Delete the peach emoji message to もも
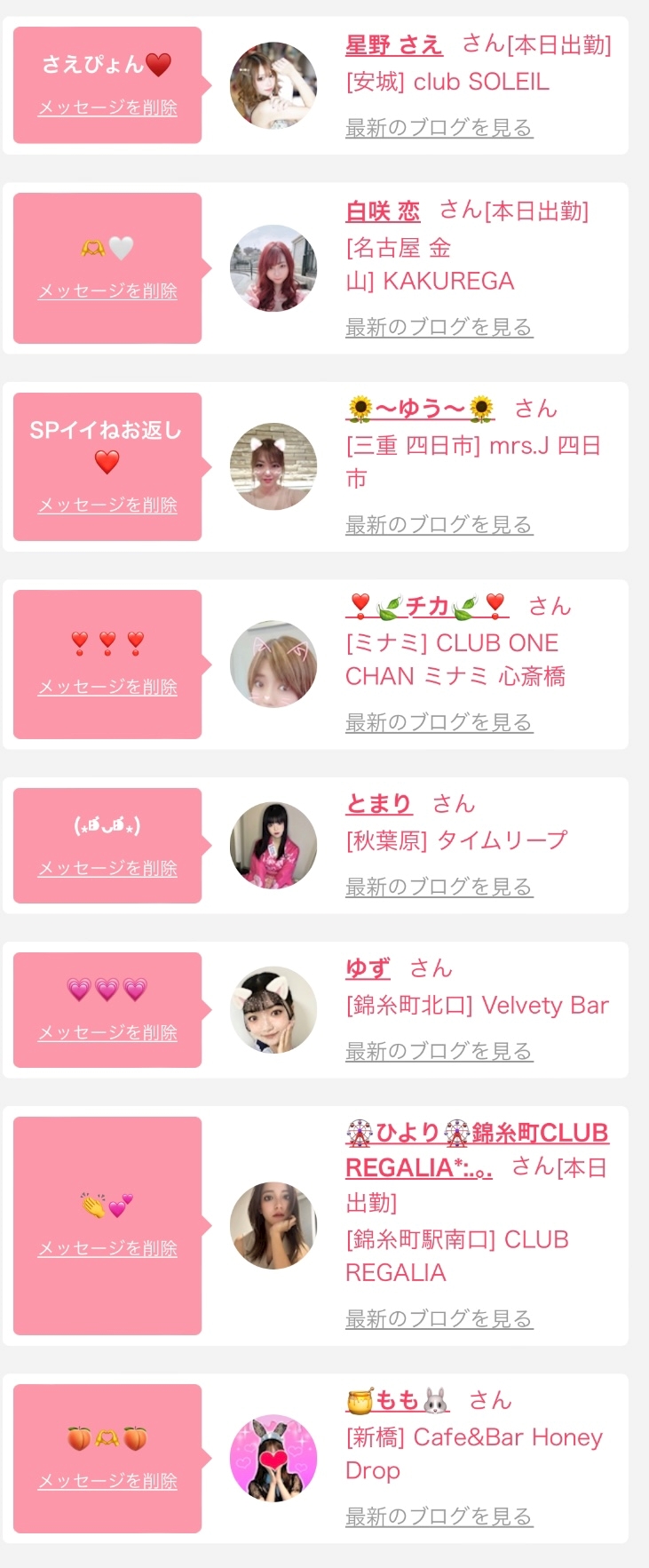This screenshot has width=649, height=1568. click(x=107, y=1481)
